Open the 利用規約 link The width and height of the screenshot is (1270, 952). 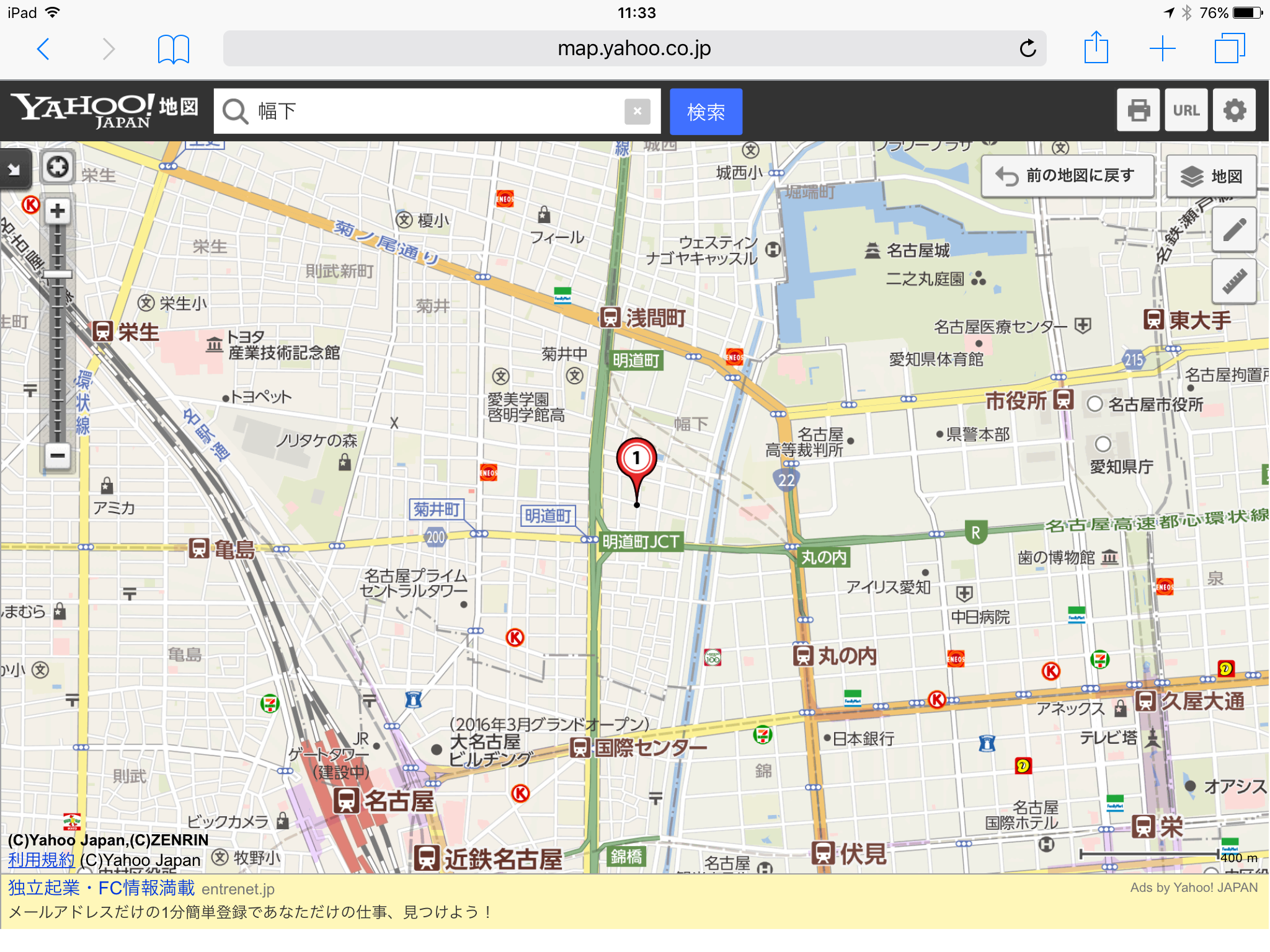41,860
